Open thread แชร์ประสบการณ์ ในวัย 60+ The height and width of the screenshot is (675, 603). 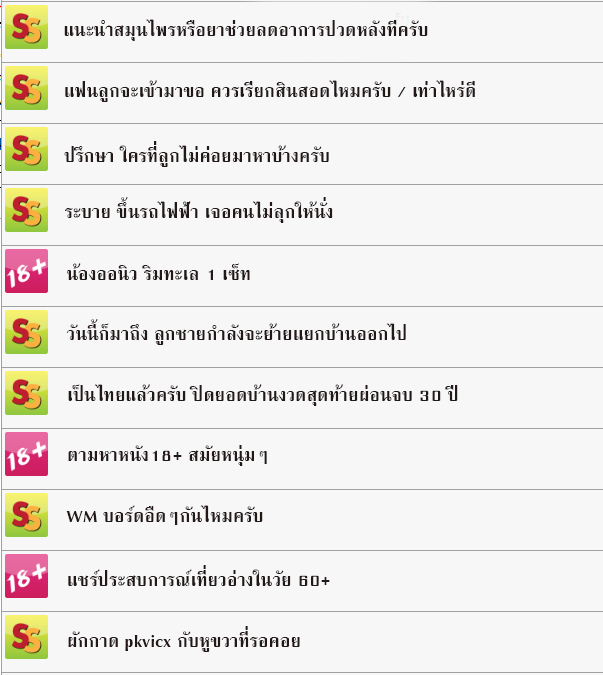(199, 578)
